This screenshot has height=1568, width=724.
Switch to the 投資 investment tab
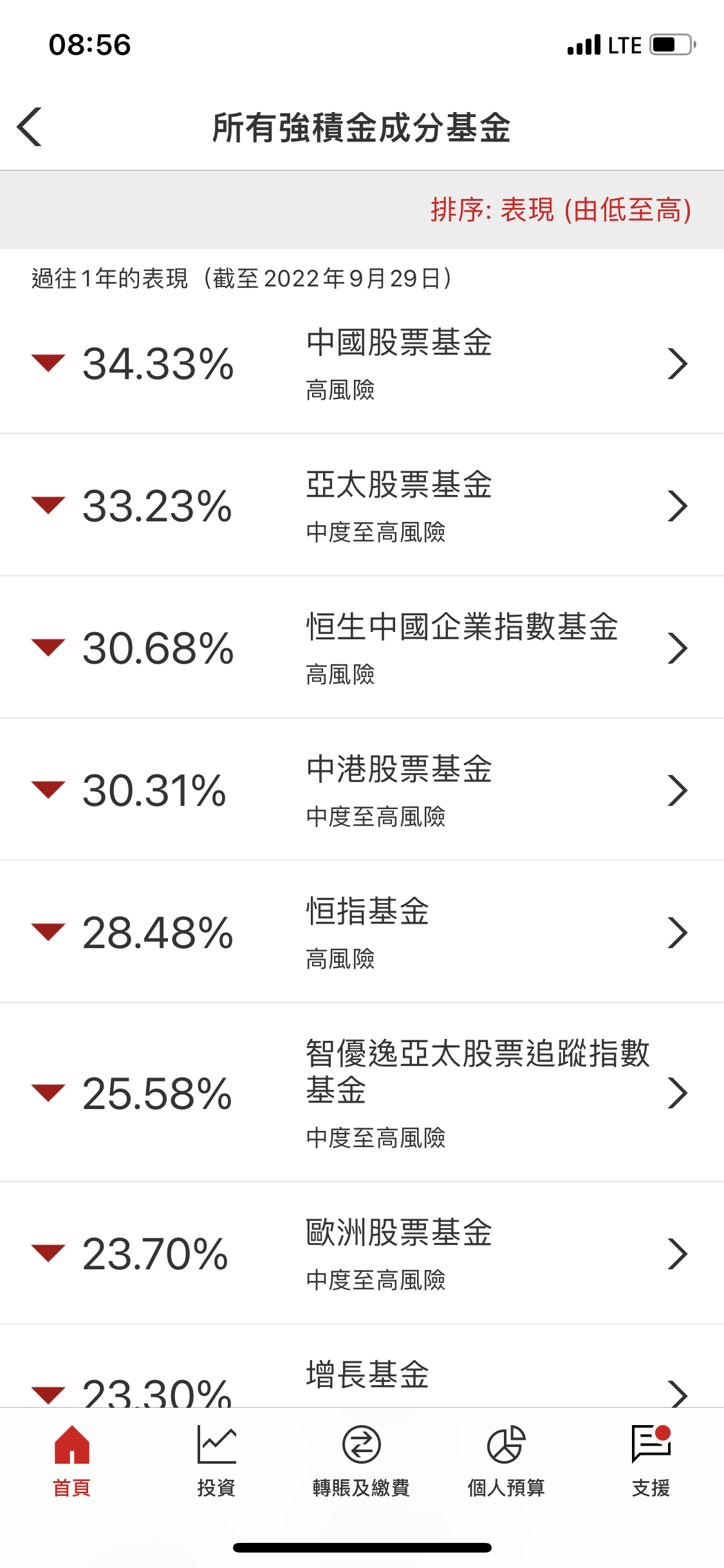(x=216, y=1461)
